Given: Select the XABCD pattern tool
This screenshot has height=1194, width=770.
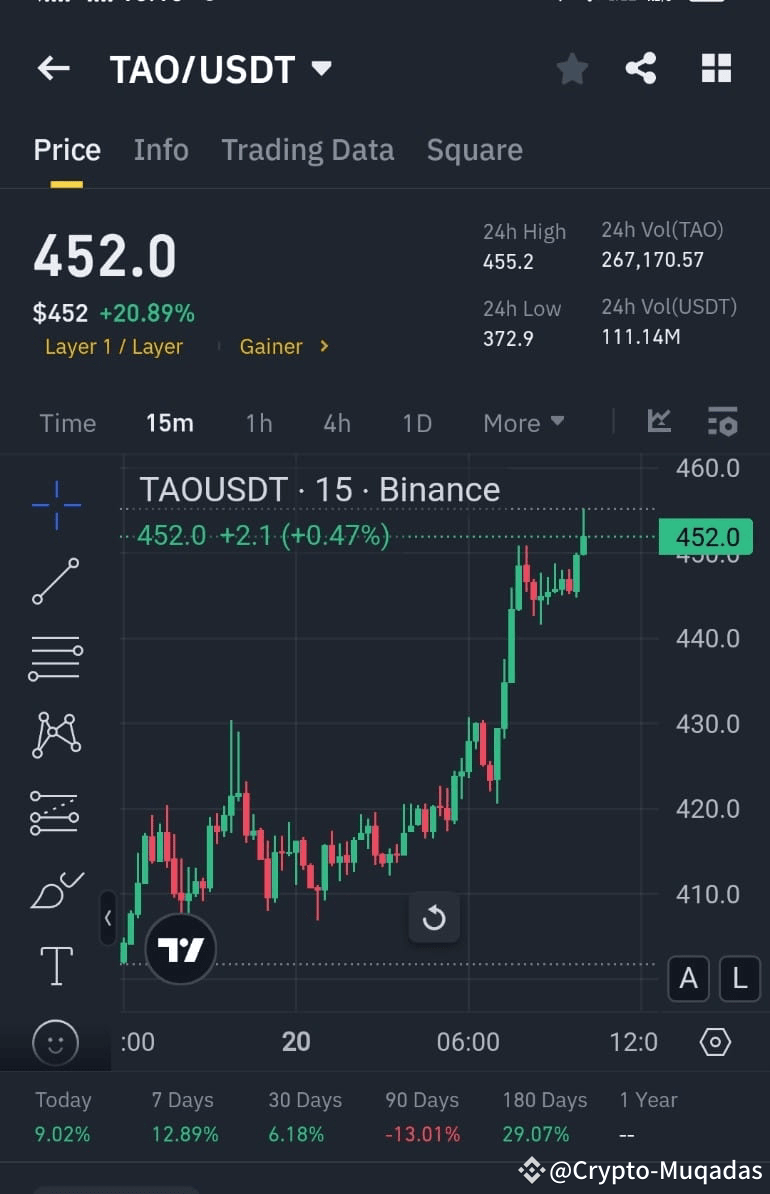Looking at the screenshot, I should (55, 734).
